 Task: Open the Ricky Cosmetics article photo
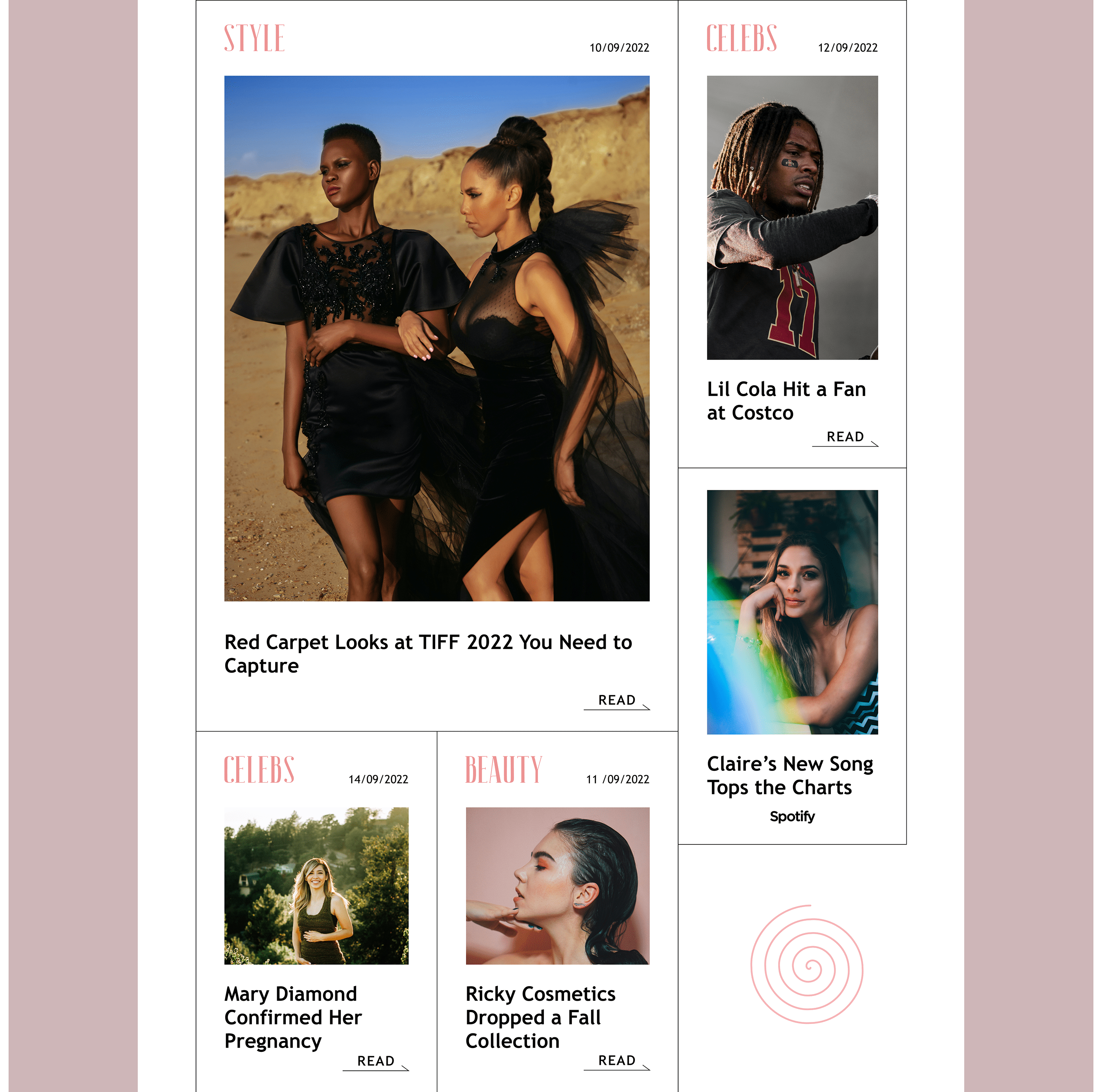(558, 886)
